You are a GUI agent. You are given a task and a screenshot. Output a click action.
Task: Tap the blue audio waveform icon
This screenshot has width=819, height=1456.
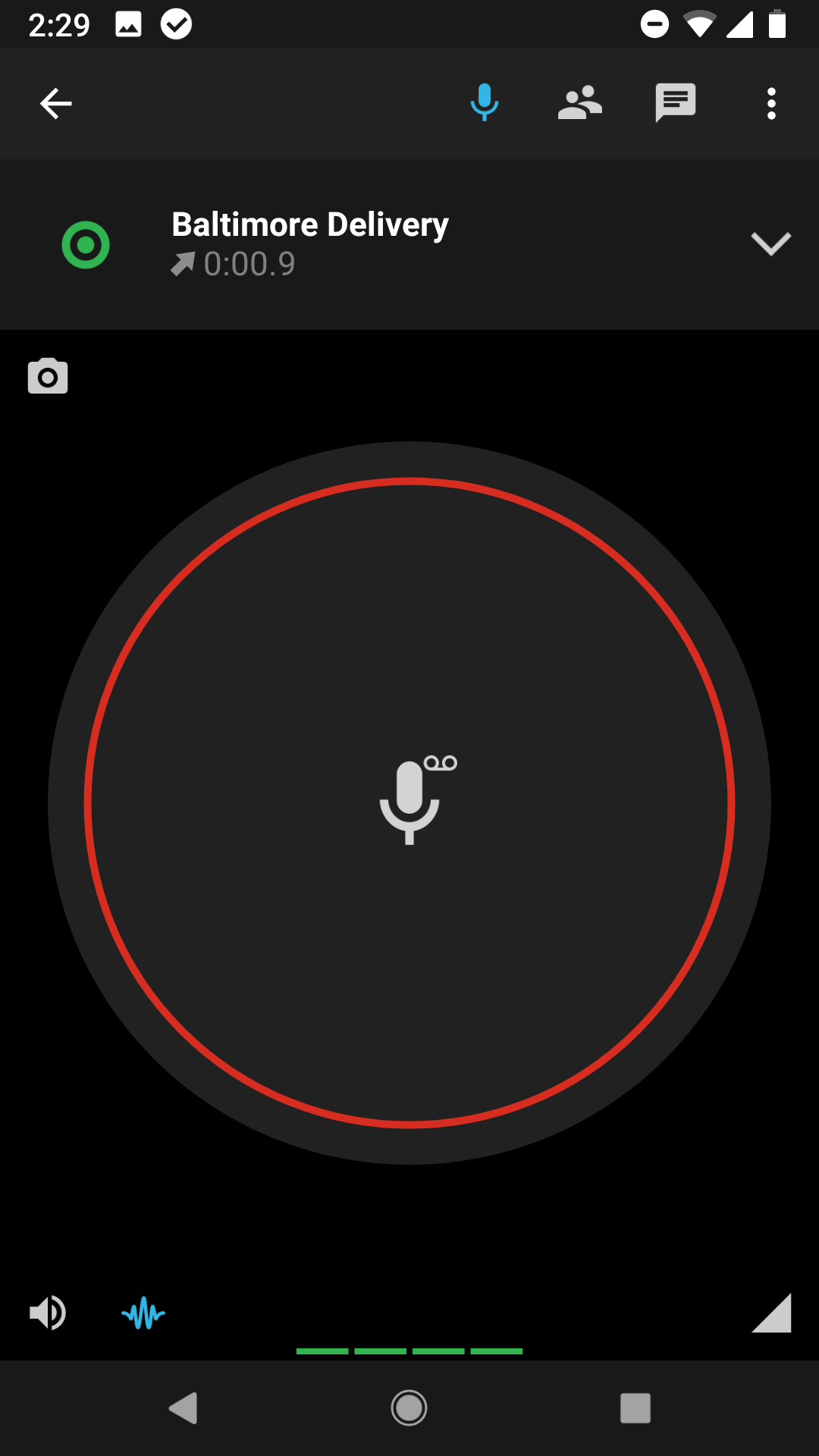pos(143,1313)
